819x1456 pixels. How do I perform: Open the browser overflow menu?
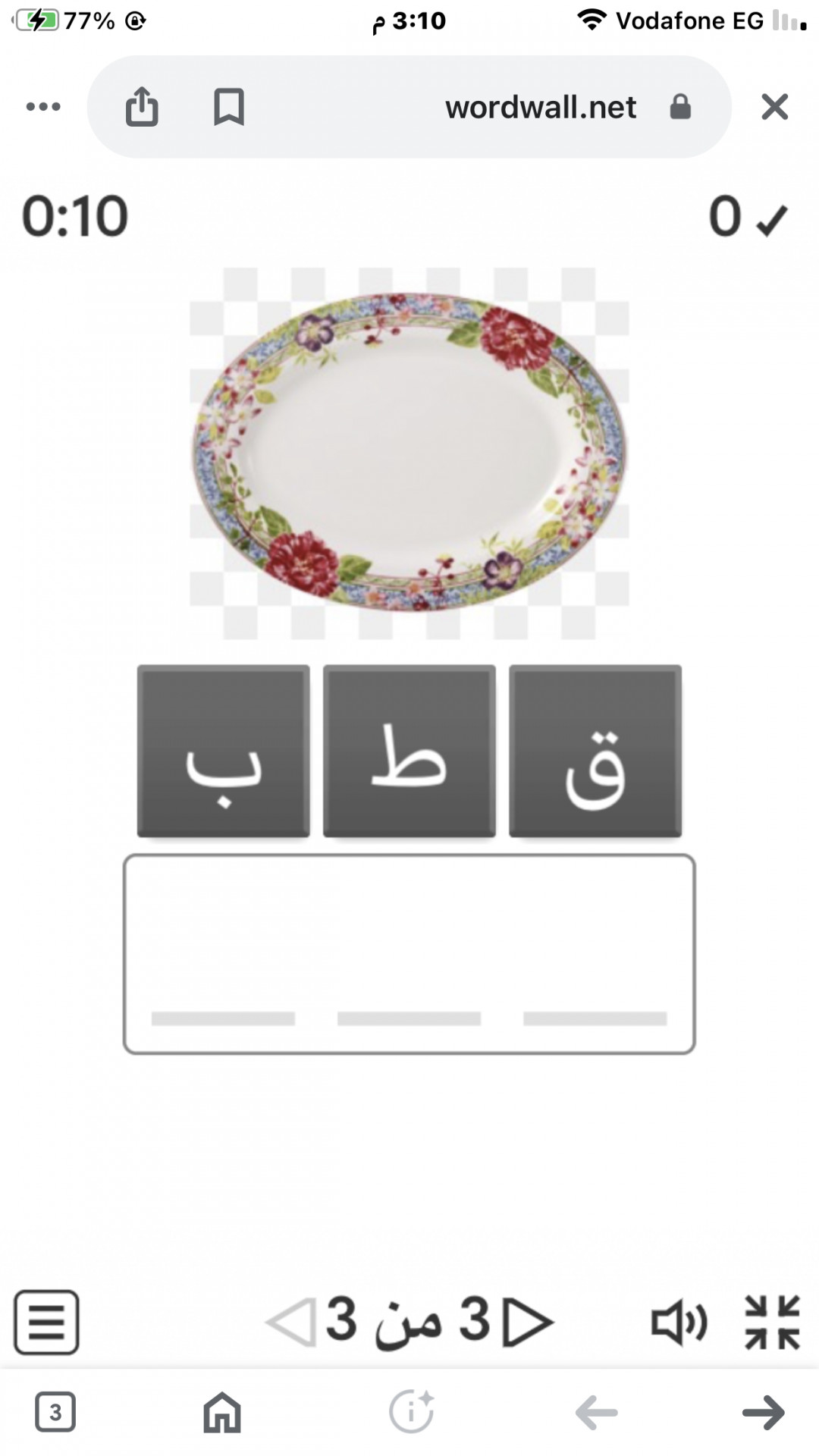[x=43, y=107]
